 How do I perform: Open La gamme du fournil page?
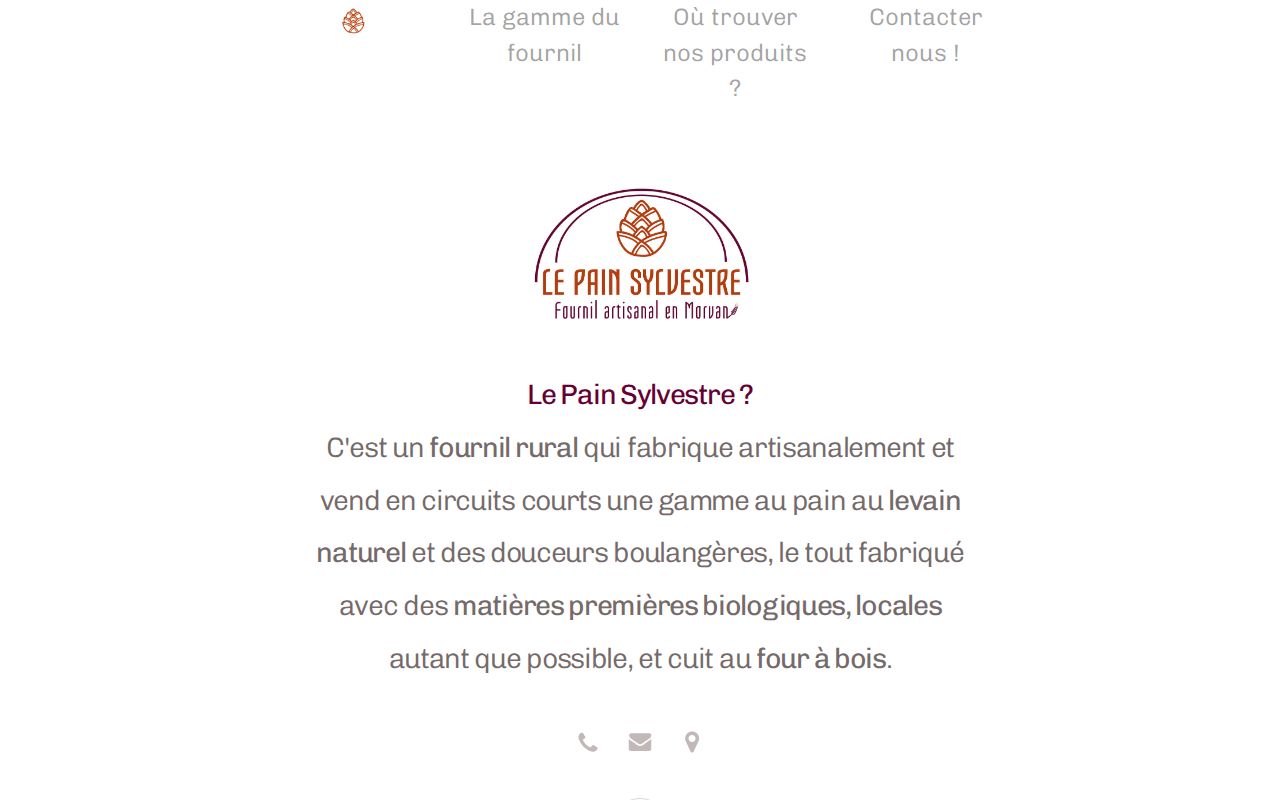point(544,35)
